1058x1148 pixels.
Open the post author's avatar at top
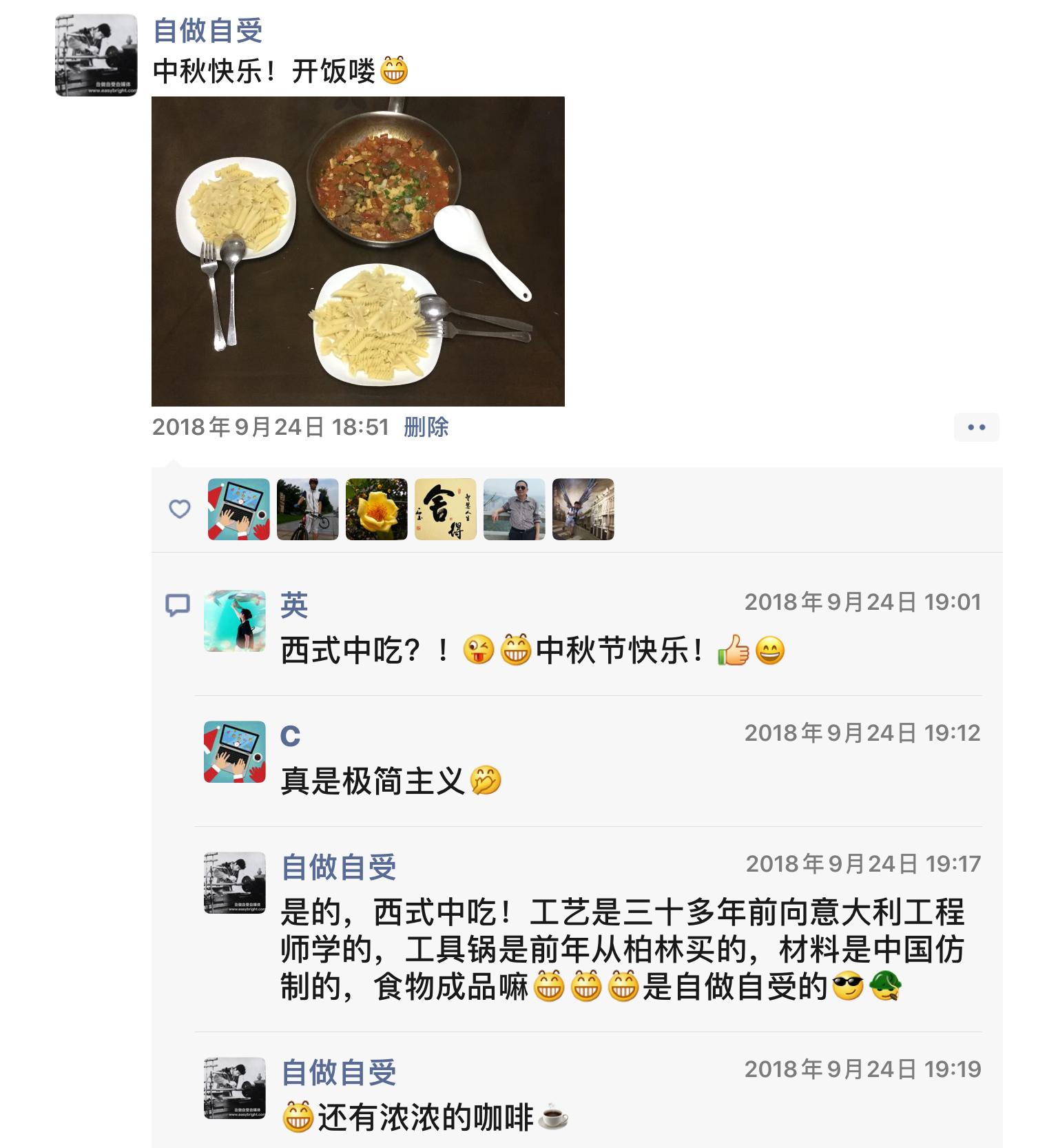(x=96, y=55)
